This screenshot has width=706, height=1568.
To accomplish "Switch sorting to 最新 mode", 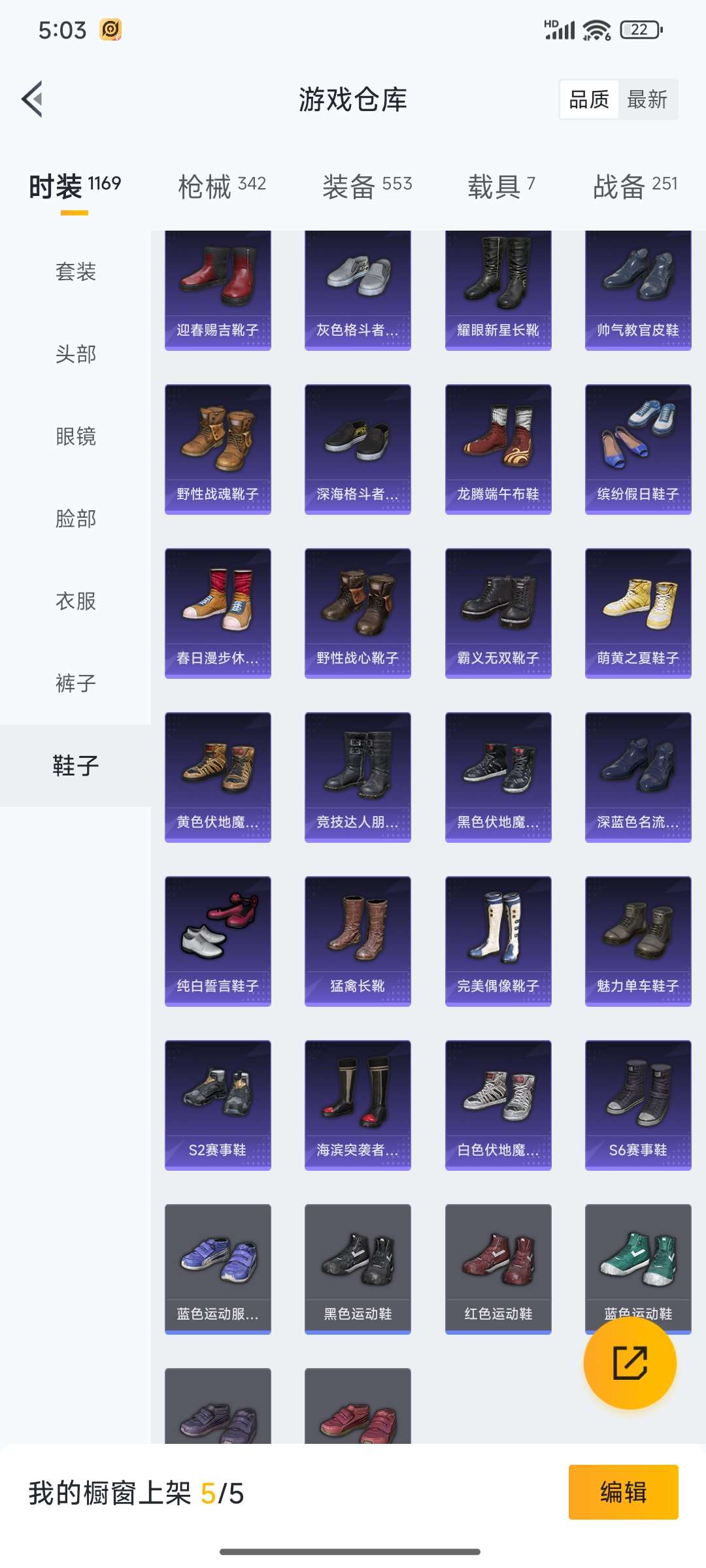I will click(x=647, y=99).
